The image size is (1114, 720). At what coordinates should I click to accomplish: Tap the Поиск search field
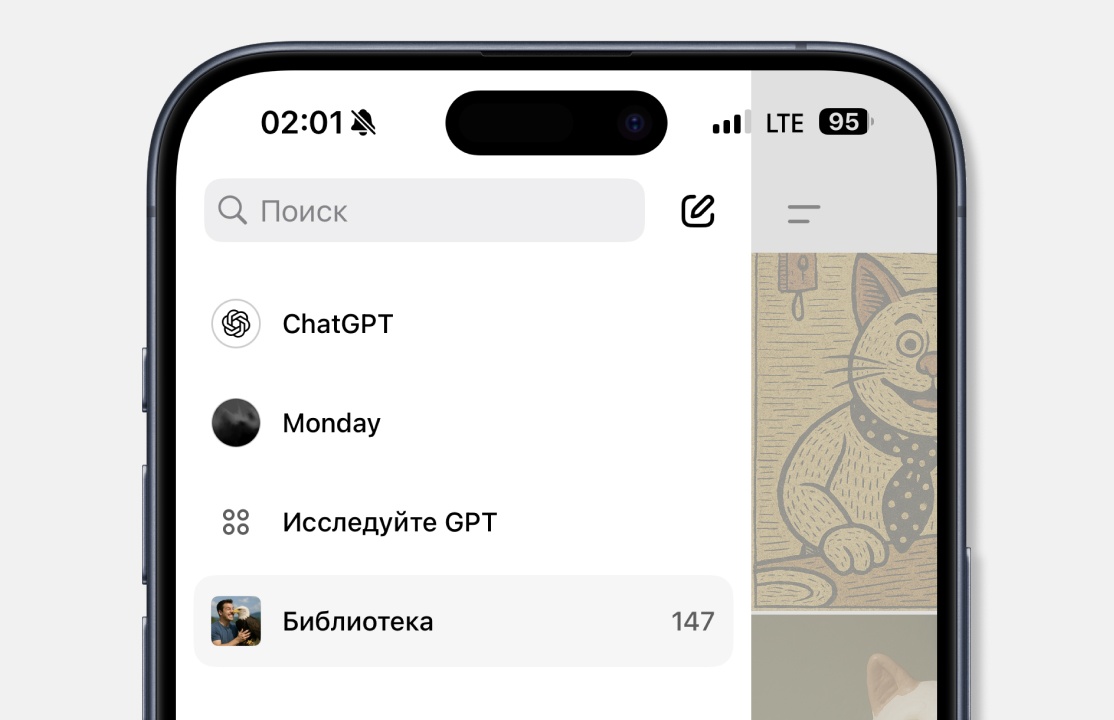[424, 211]
